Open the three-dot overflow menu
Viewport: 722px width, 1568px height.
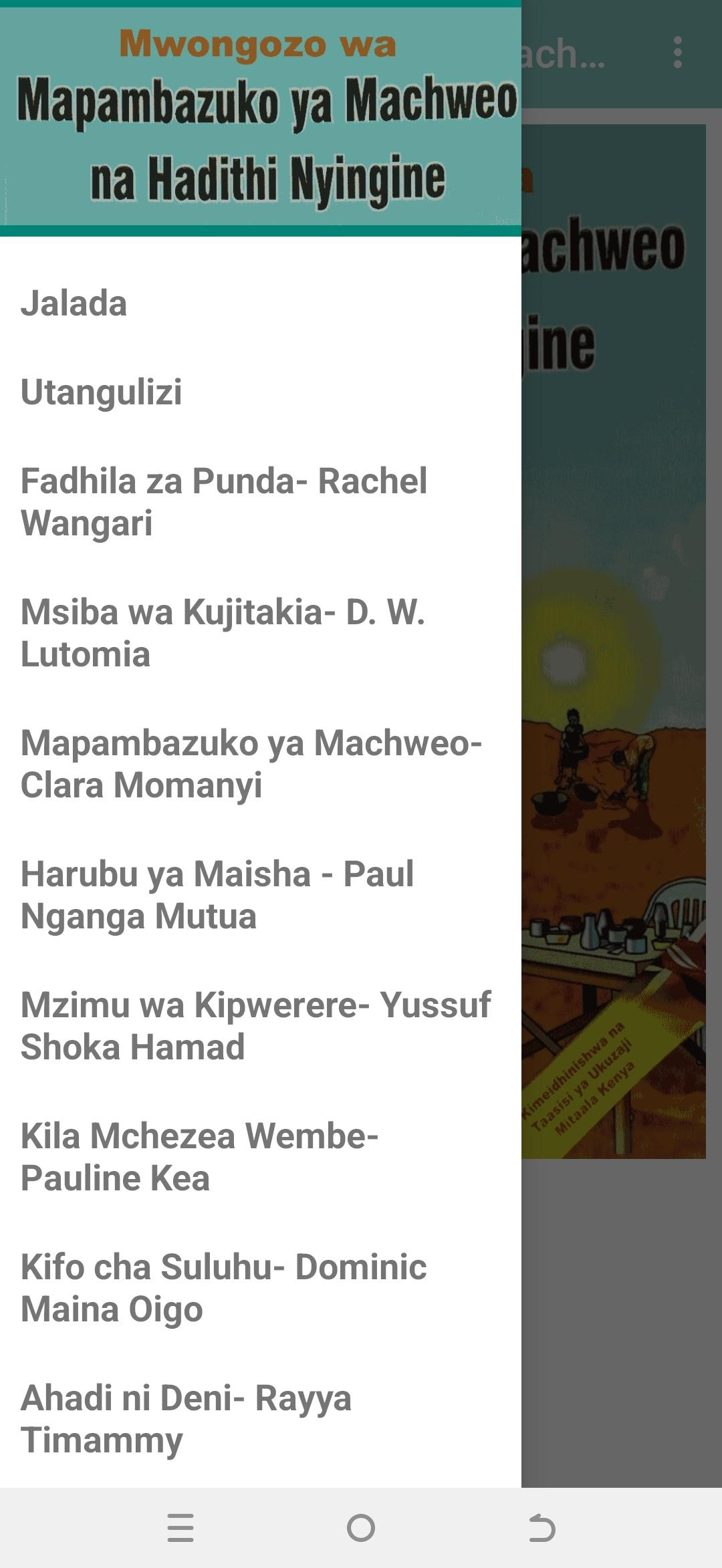(678, 52)
